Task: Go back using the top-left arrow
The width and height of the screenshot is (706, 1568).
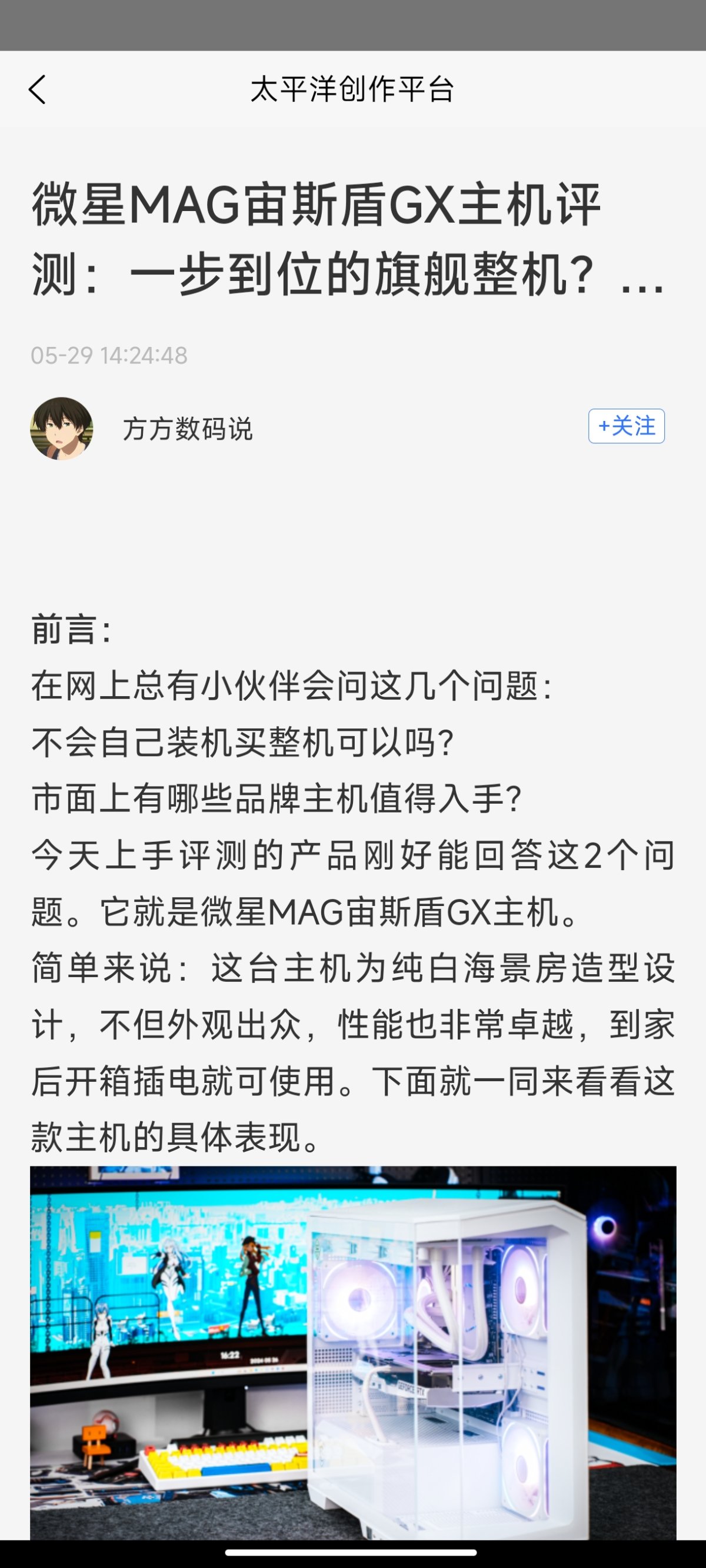Action: click(x=38, y=89)
